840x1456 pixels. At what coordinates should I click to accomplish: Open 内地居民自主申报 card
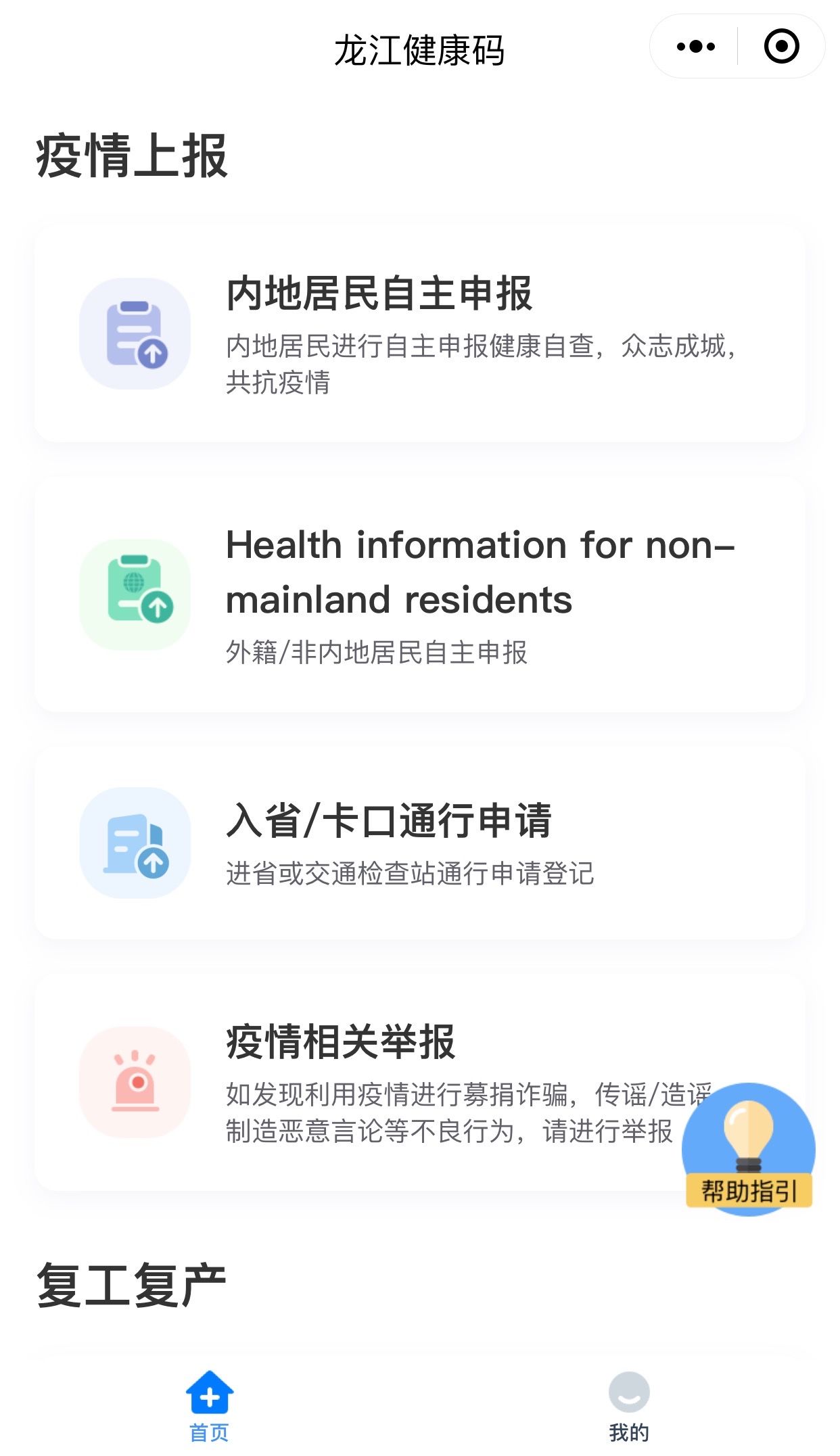pyautogui.click(x=419, y=333)
